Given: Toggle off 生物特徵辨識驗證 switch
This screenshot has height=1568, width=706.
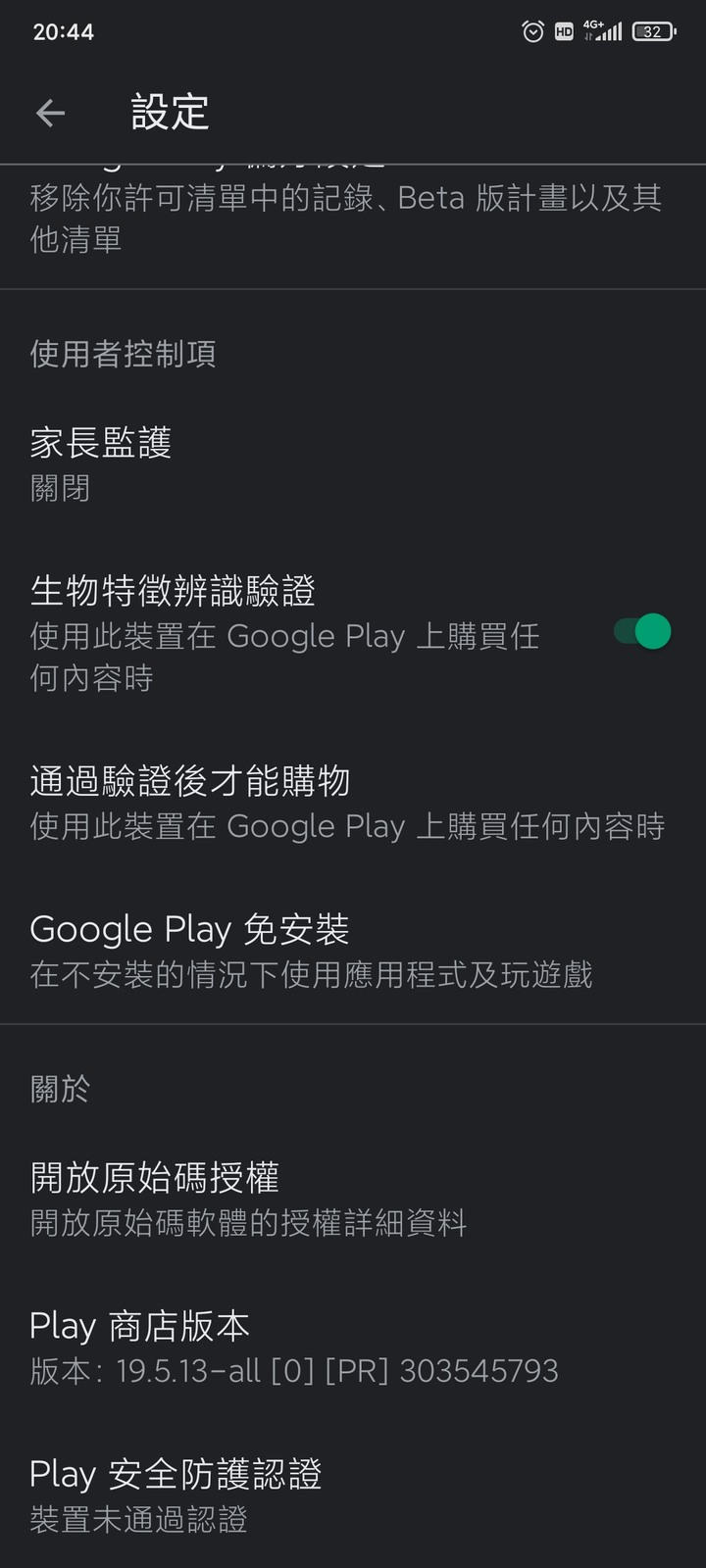Looking at the screenshot, I should coord(642,632).
